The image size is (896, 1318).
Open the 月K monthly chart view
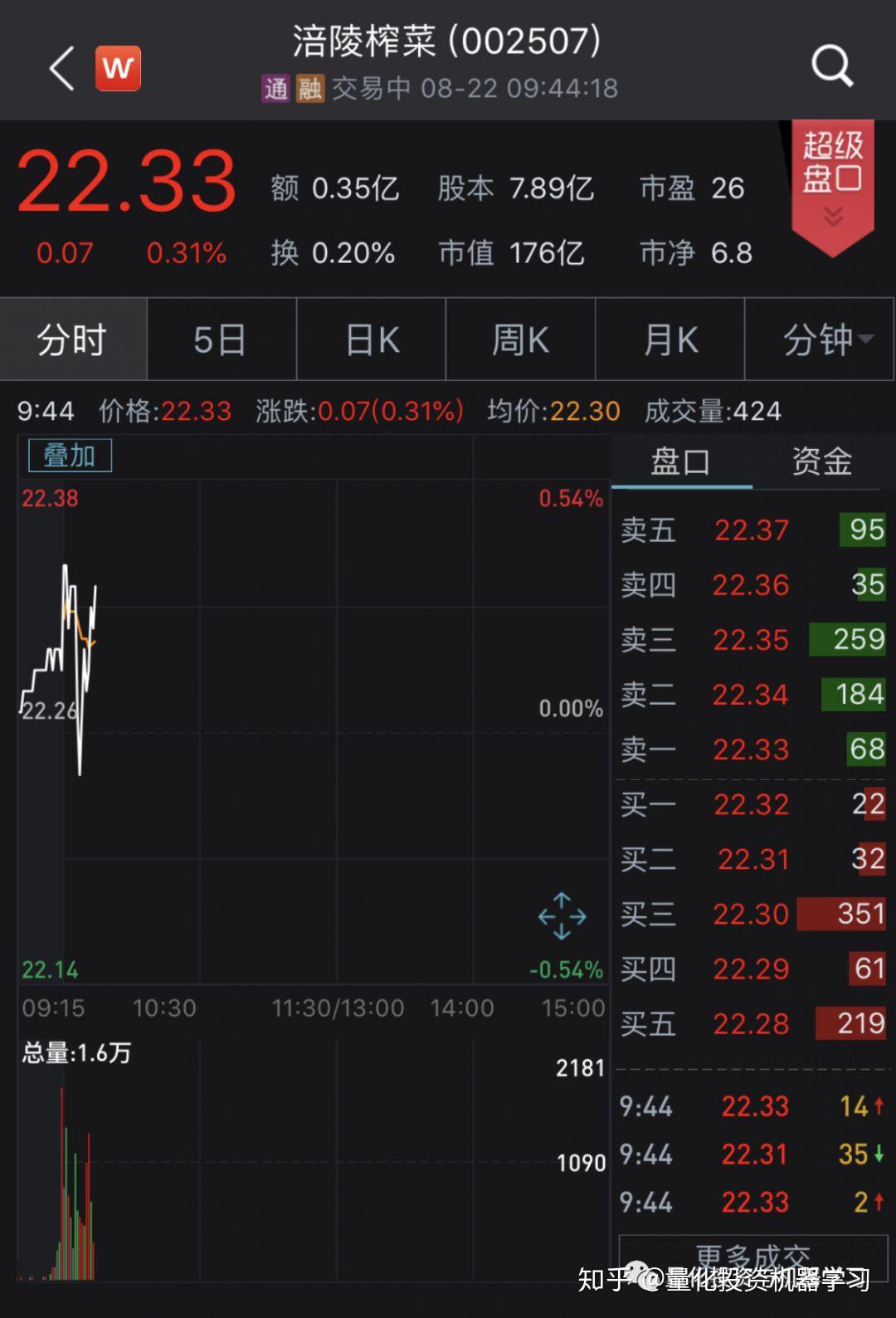pyautogui.click(x=670, y=339)
